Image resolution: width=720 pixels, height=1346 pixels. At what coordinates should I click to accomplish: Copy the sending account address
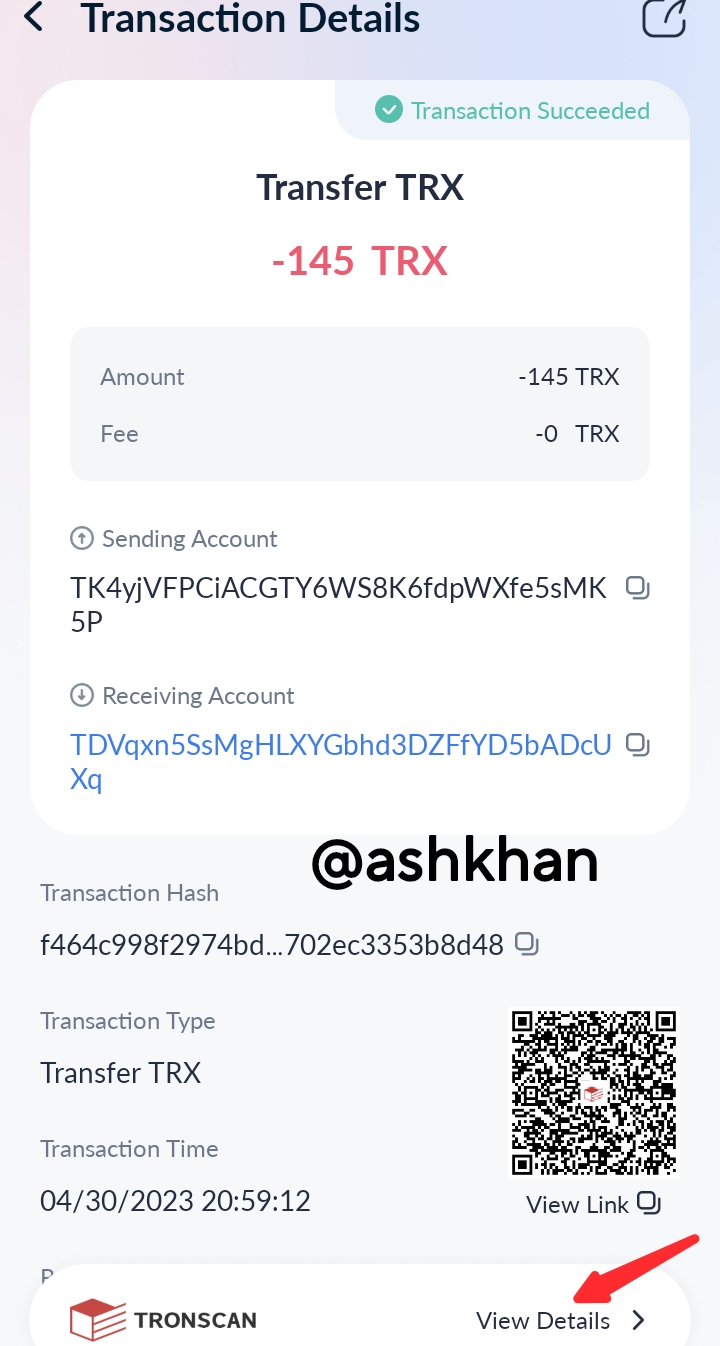[637, 588]
